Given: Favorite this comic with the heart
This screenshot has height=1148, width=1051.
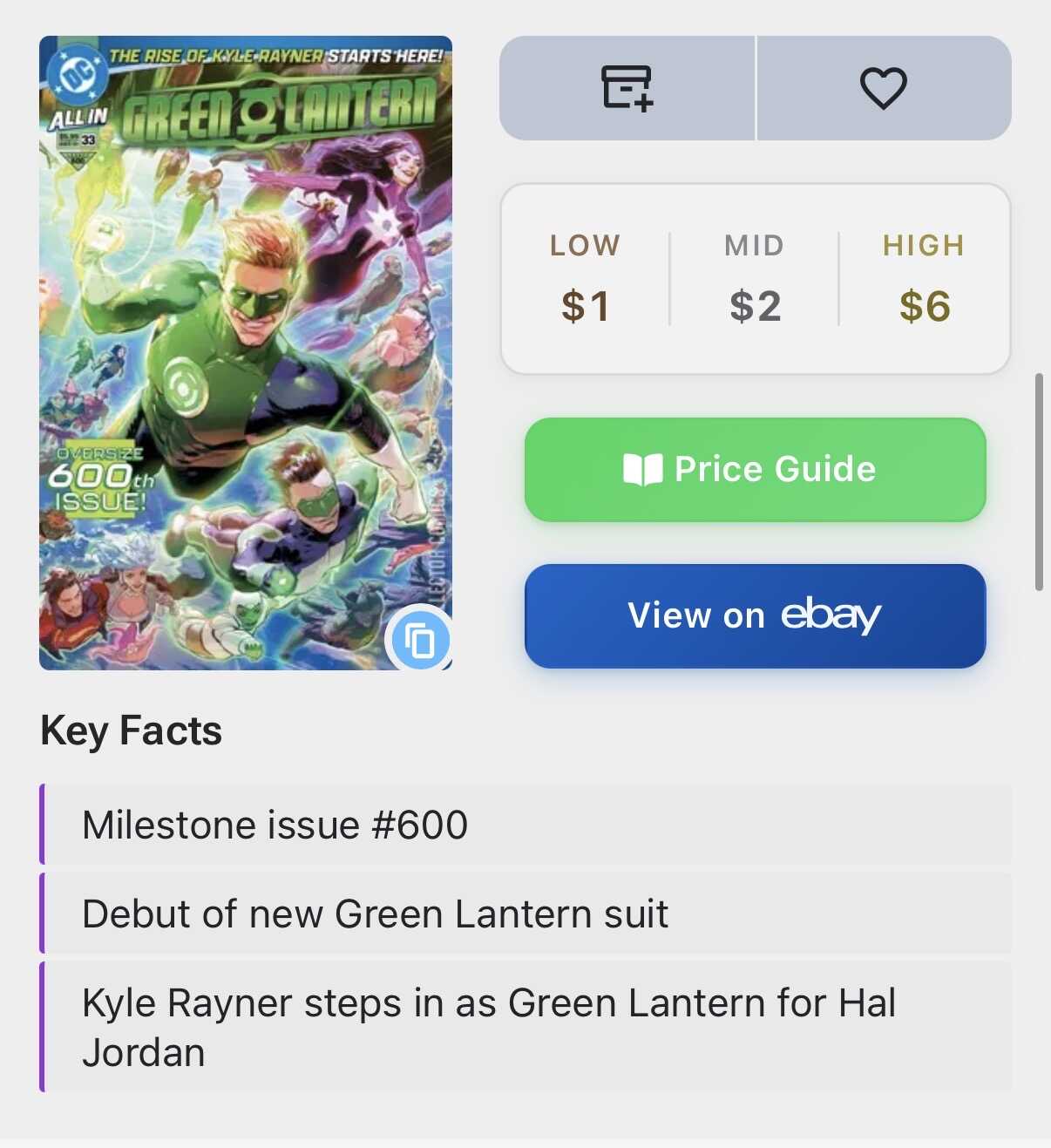Looking at the screenshot, I should [x=884, y=88].
